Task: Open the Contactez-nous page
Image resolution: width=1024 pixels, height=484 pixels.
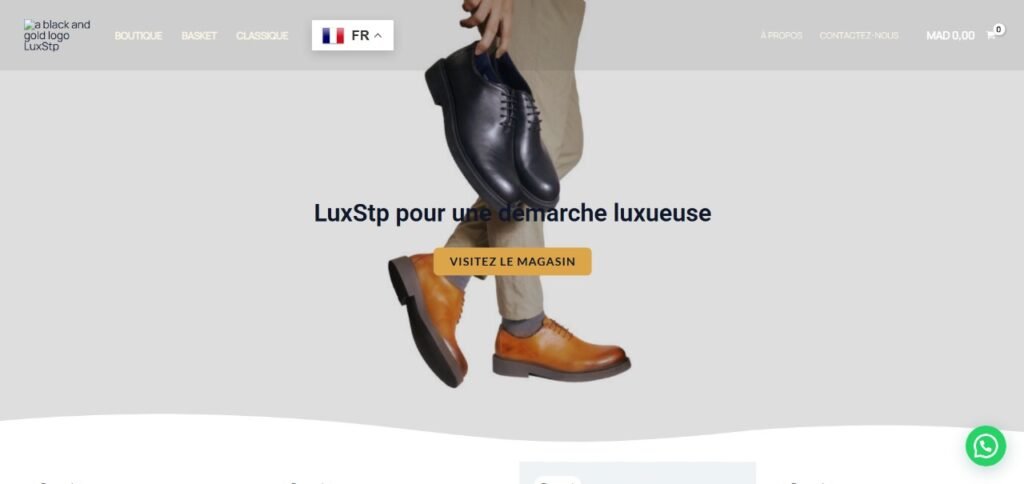Action: [x=859, y=36]
